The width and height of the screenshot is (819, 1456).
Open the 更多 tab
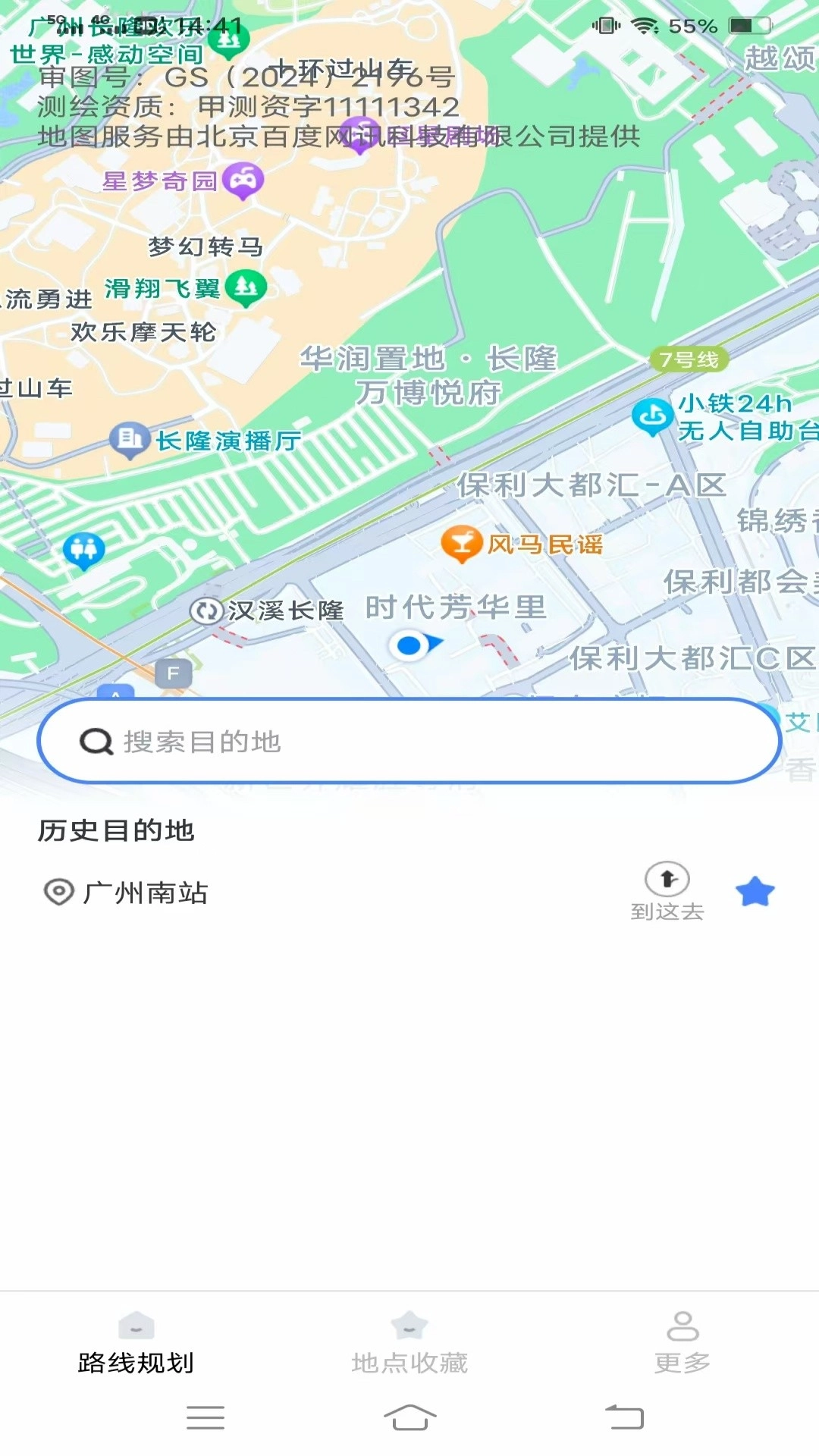[x=683, y=1344]
